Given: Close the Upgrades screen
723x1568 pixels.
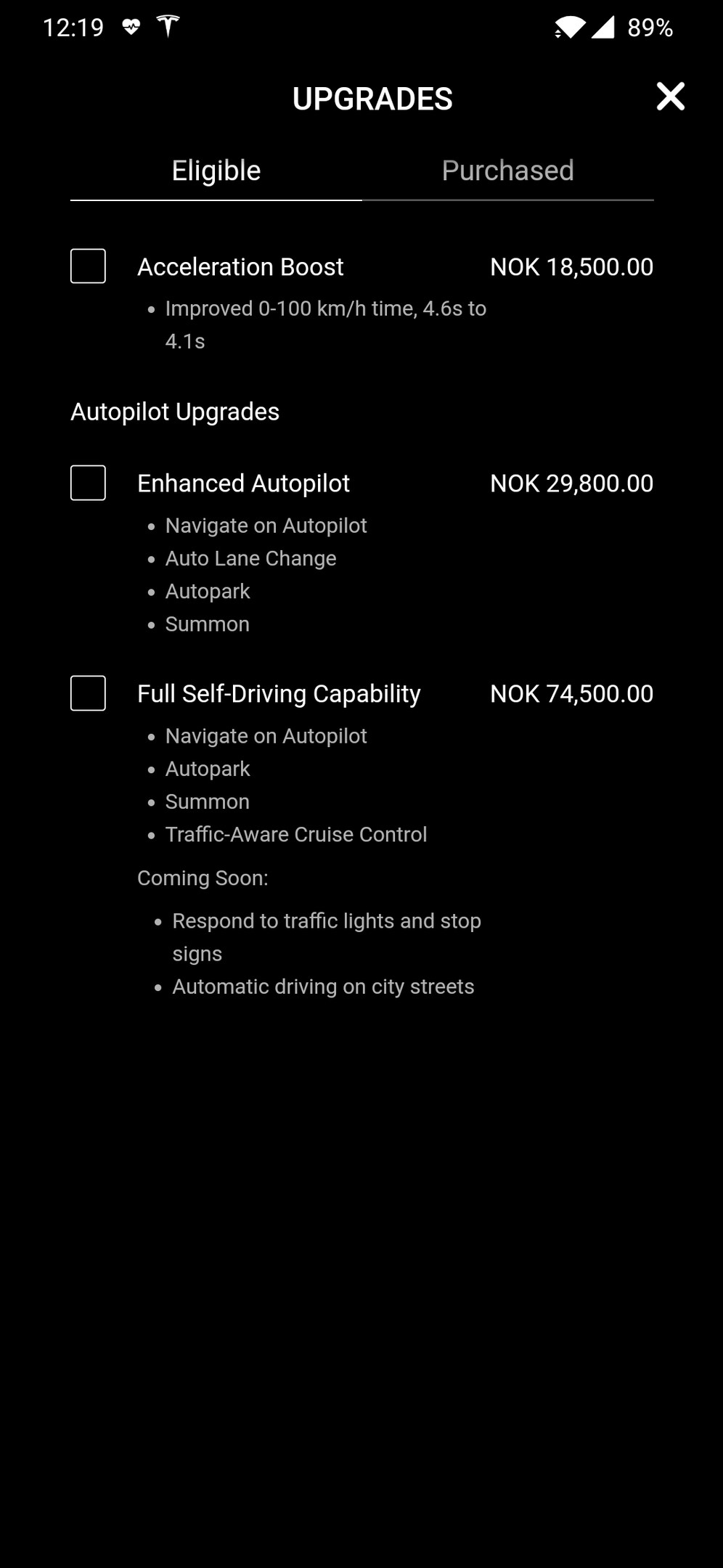Looking at the screenshot, I should coord(670,97).
